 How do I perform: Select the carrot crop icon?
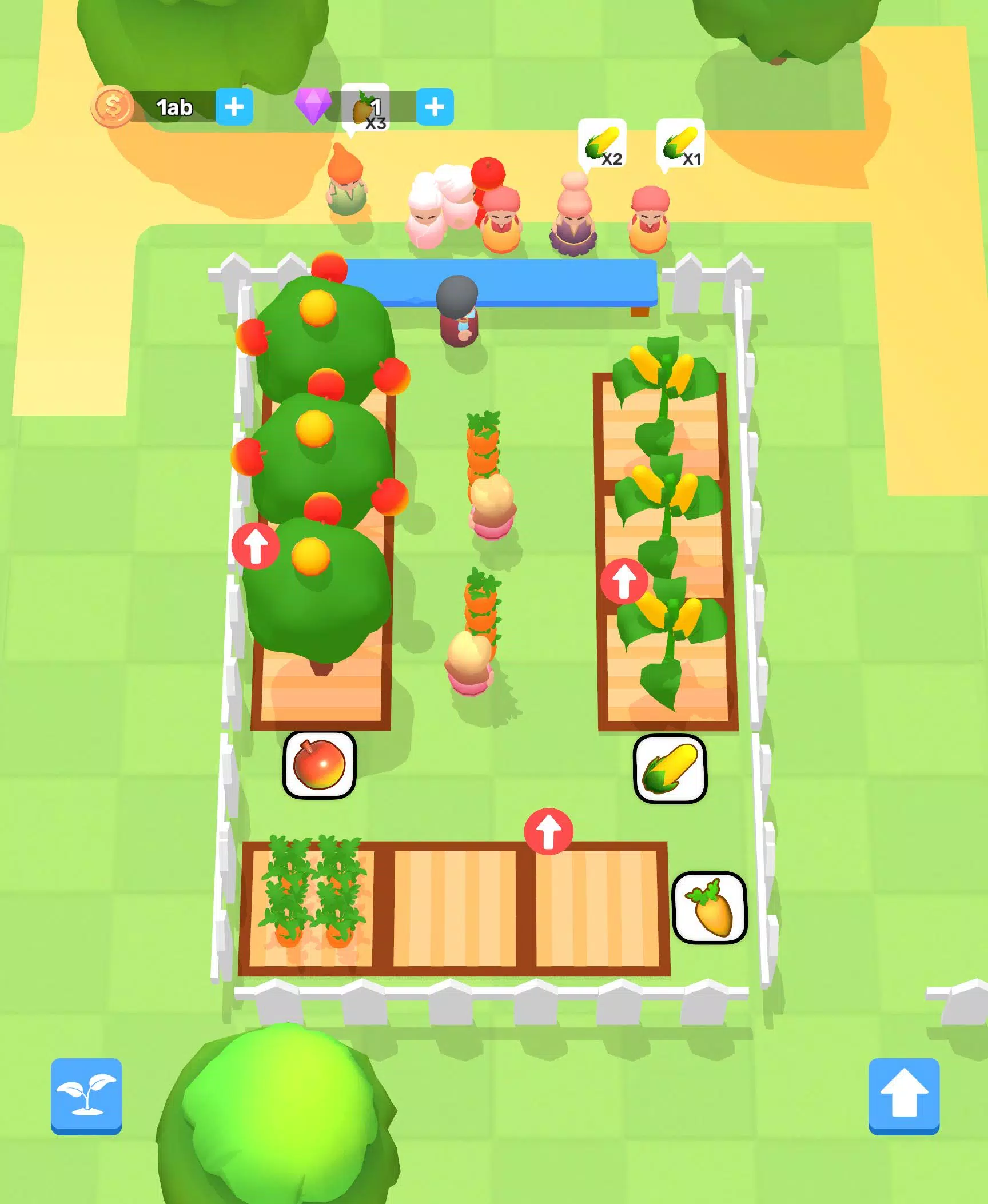coord(709,907)
